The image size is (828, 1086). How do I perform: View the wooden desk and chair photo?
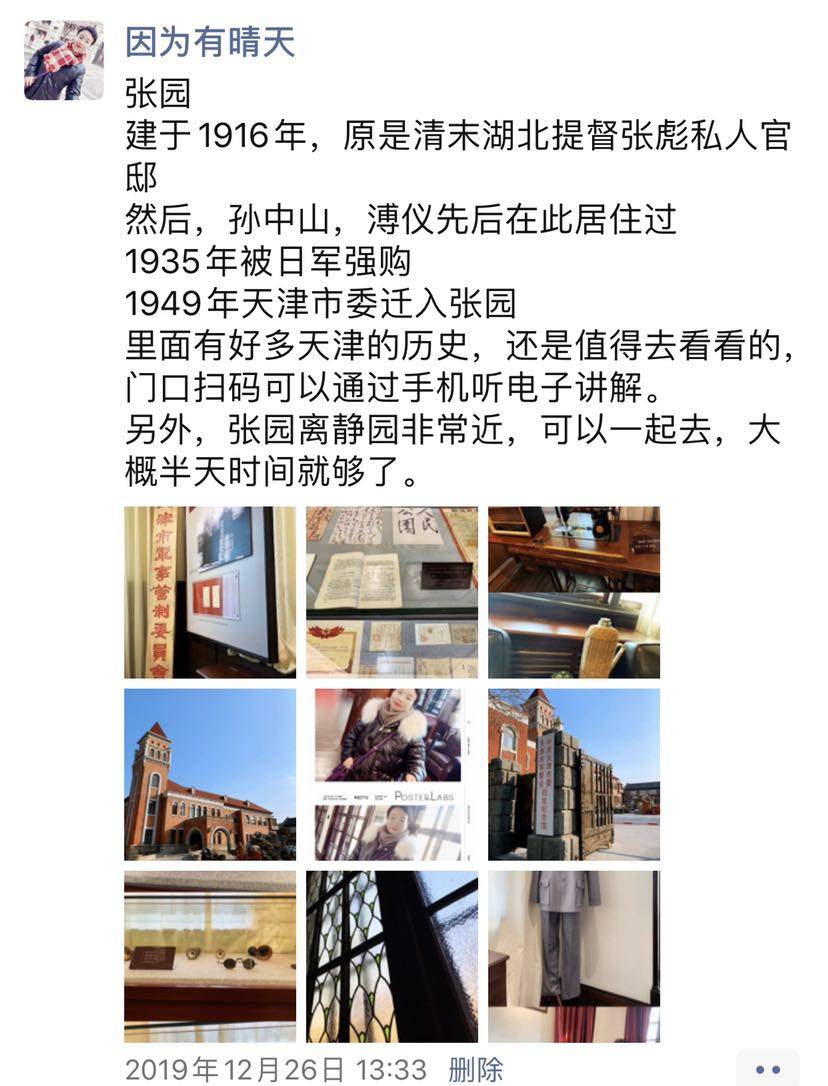tap(573, 592)
